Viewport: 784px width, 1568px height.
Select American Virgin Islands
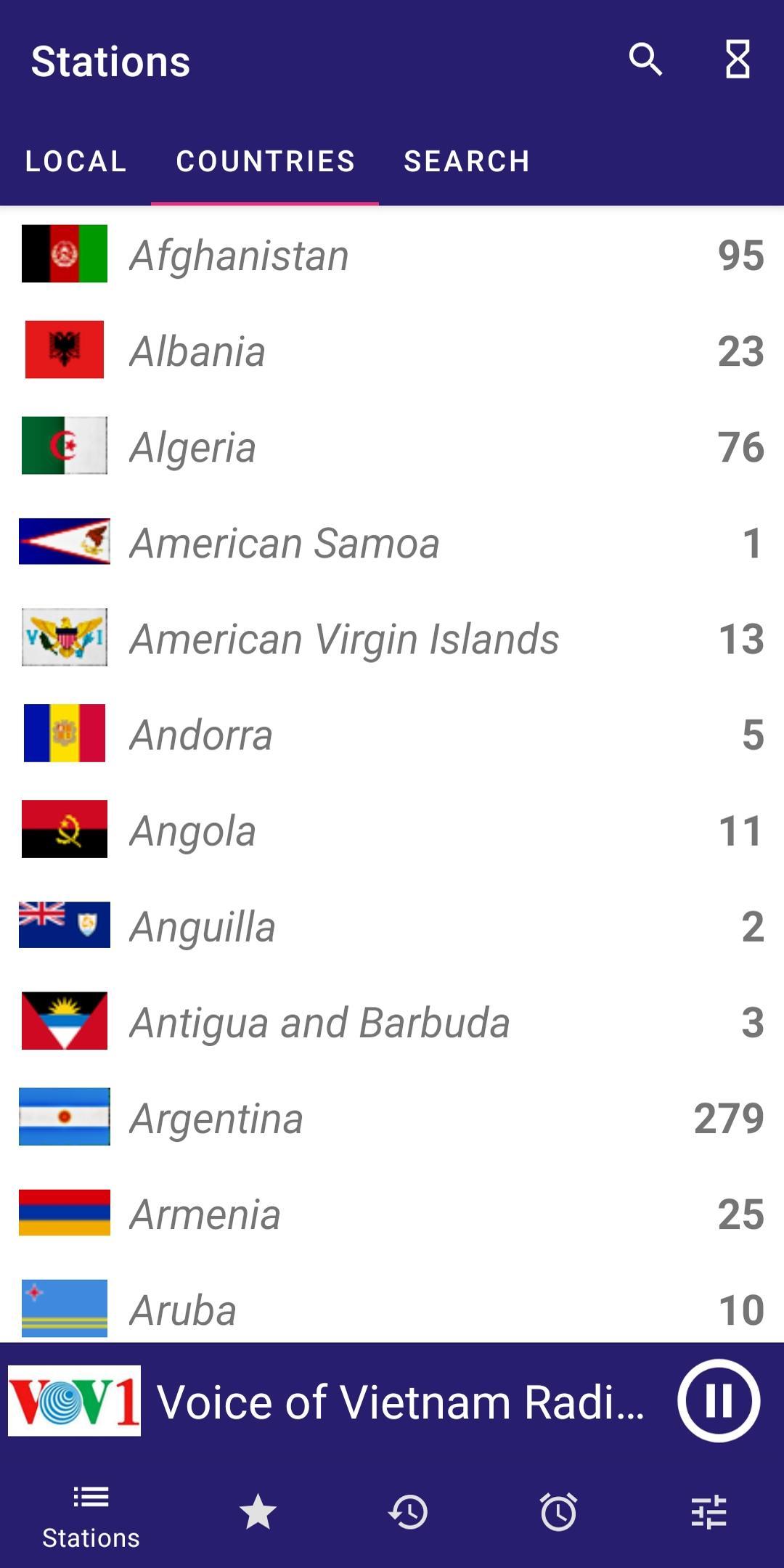click(392, 637)
